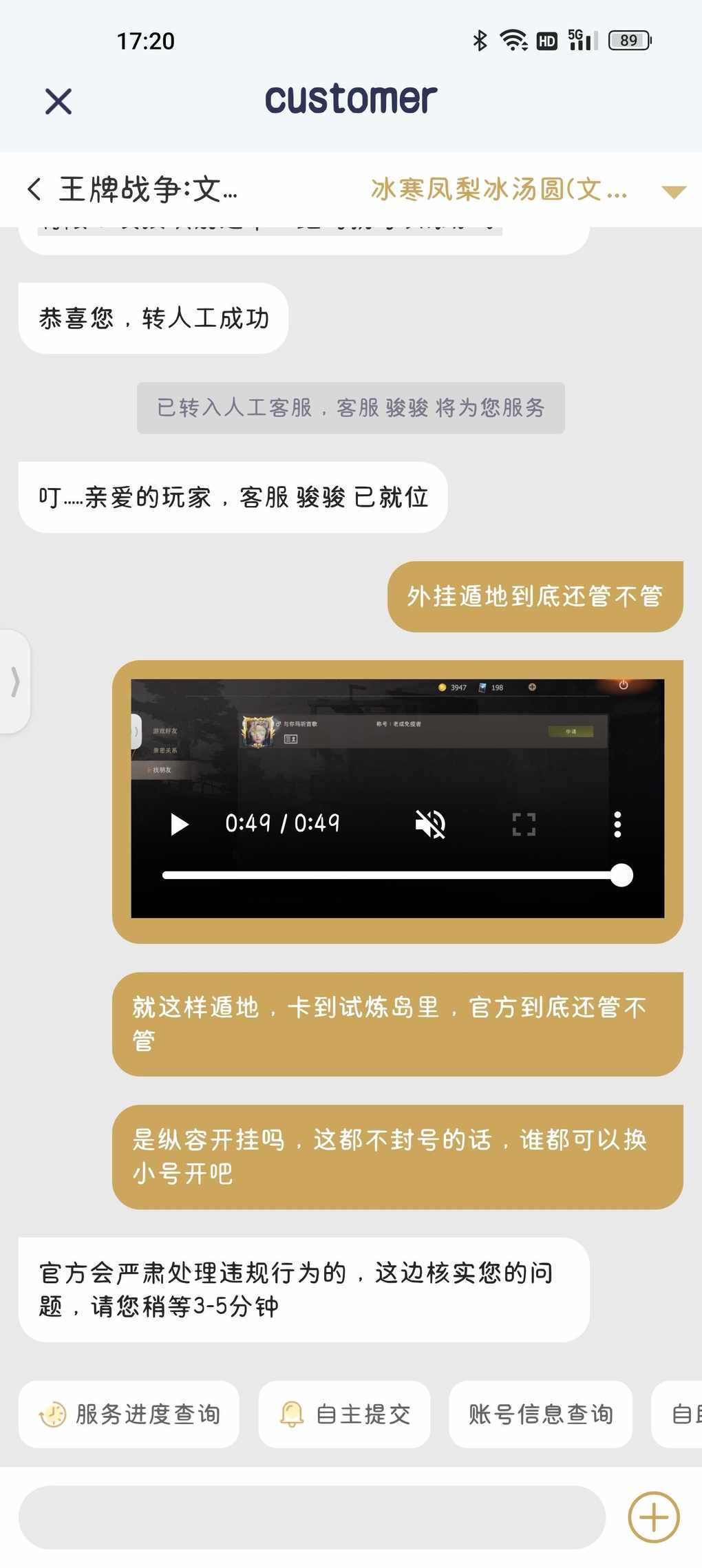Screen dimensions: 702x1568
Task: Enter fullscreen for the video
Action: pyautogui.click(x=524, y=824)
